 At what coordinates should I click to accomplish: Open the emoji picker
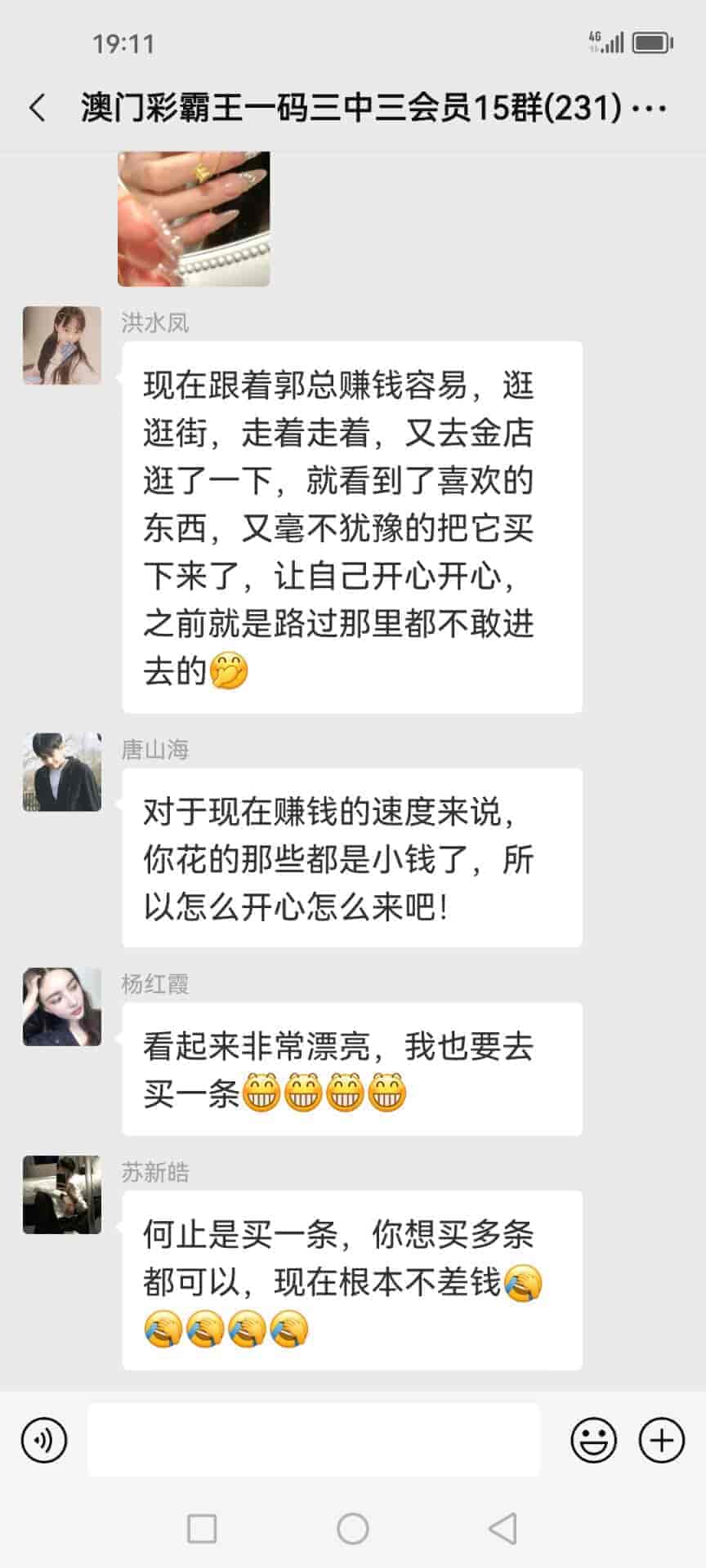pyautogui.click(x=593, y=1440)
